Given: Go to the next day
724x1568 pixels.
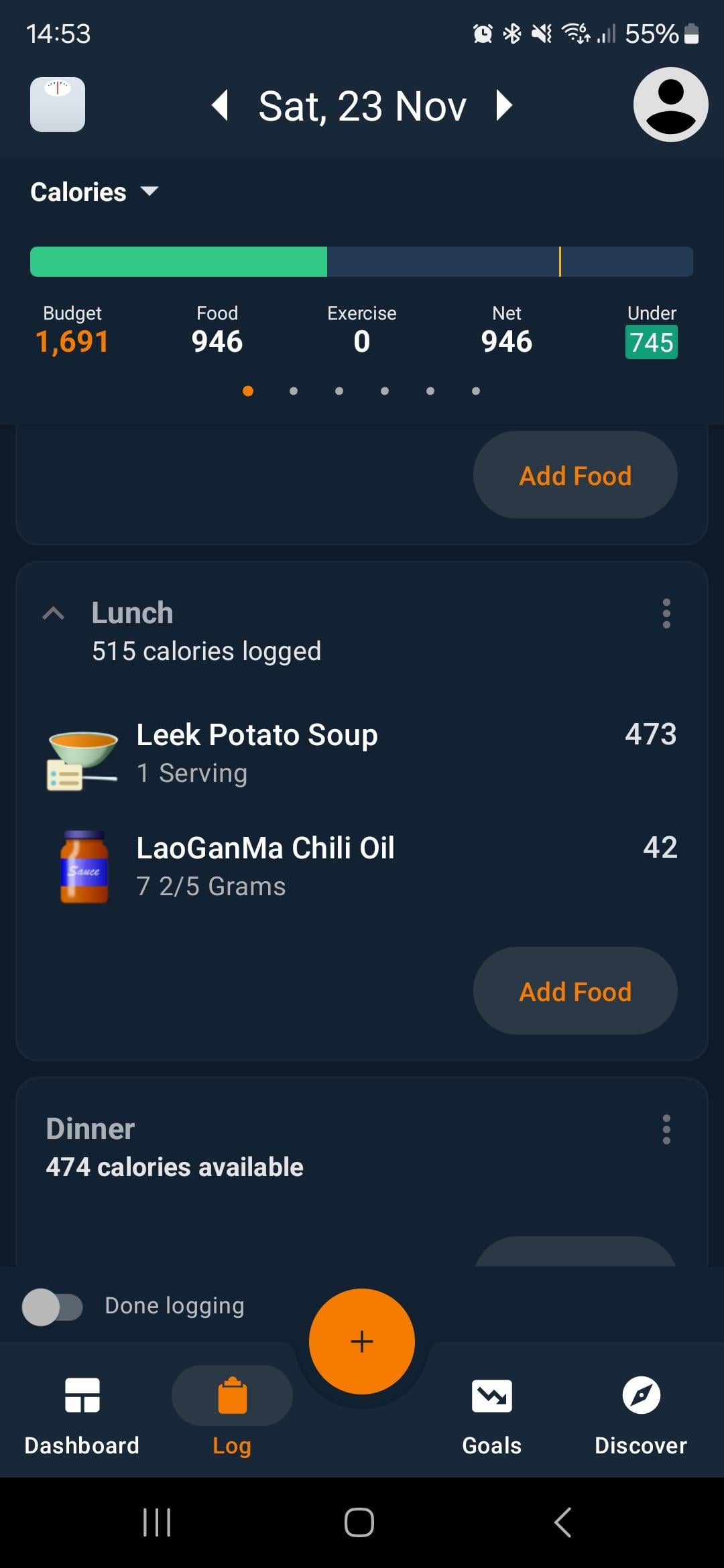Looking at the screenshot, I should pyautogui.click(x=504, y=105).
